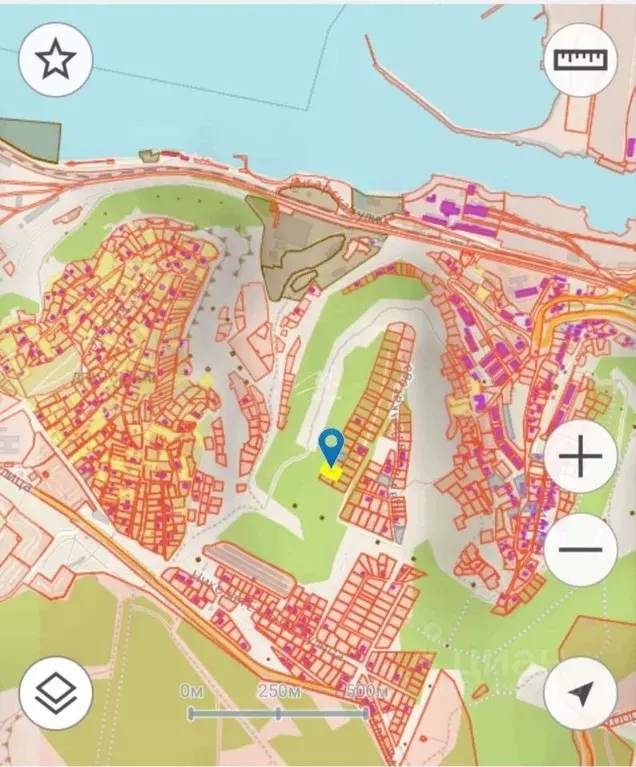Open the map layers selector

click(x=56, y=693)
